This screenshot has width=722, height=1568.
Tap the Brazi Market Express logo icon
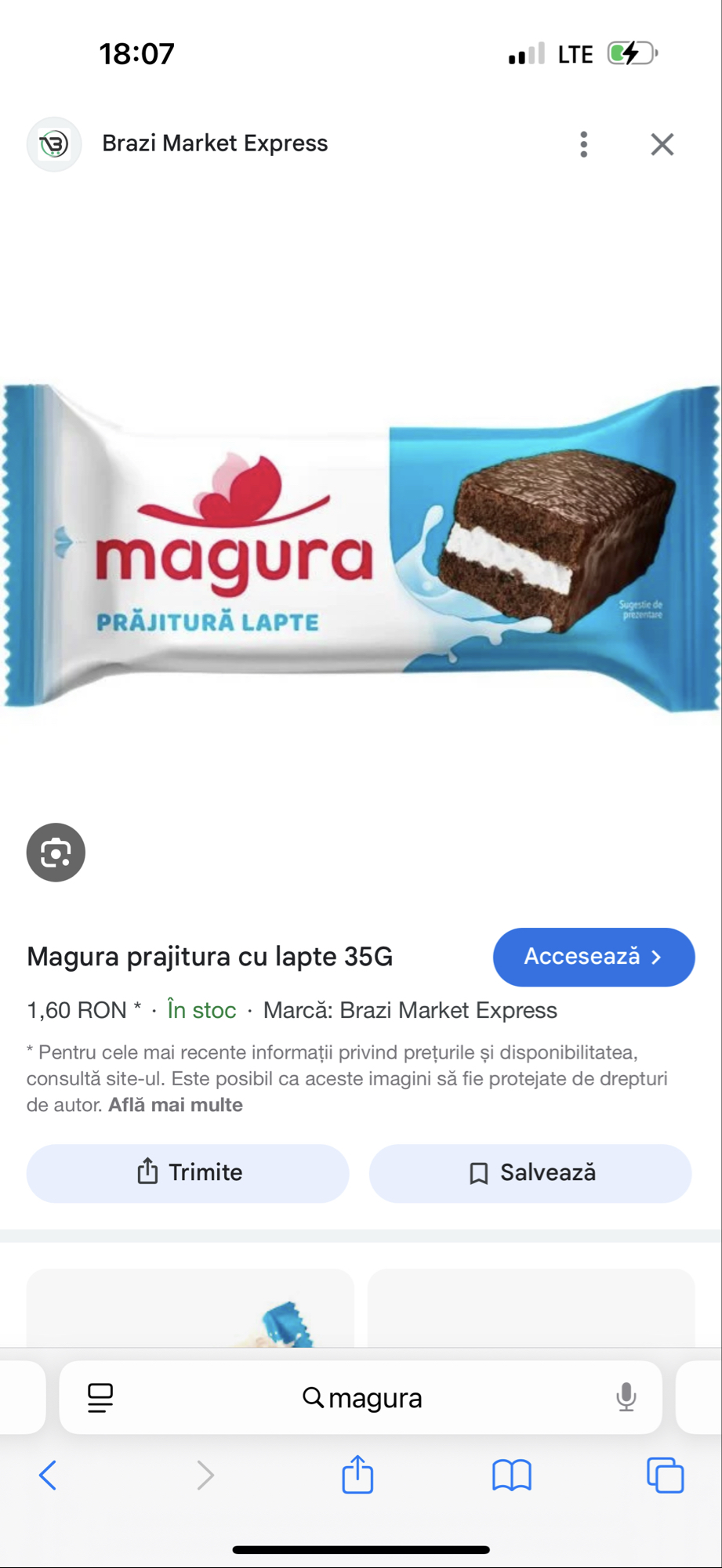click(x=53, y=143)
